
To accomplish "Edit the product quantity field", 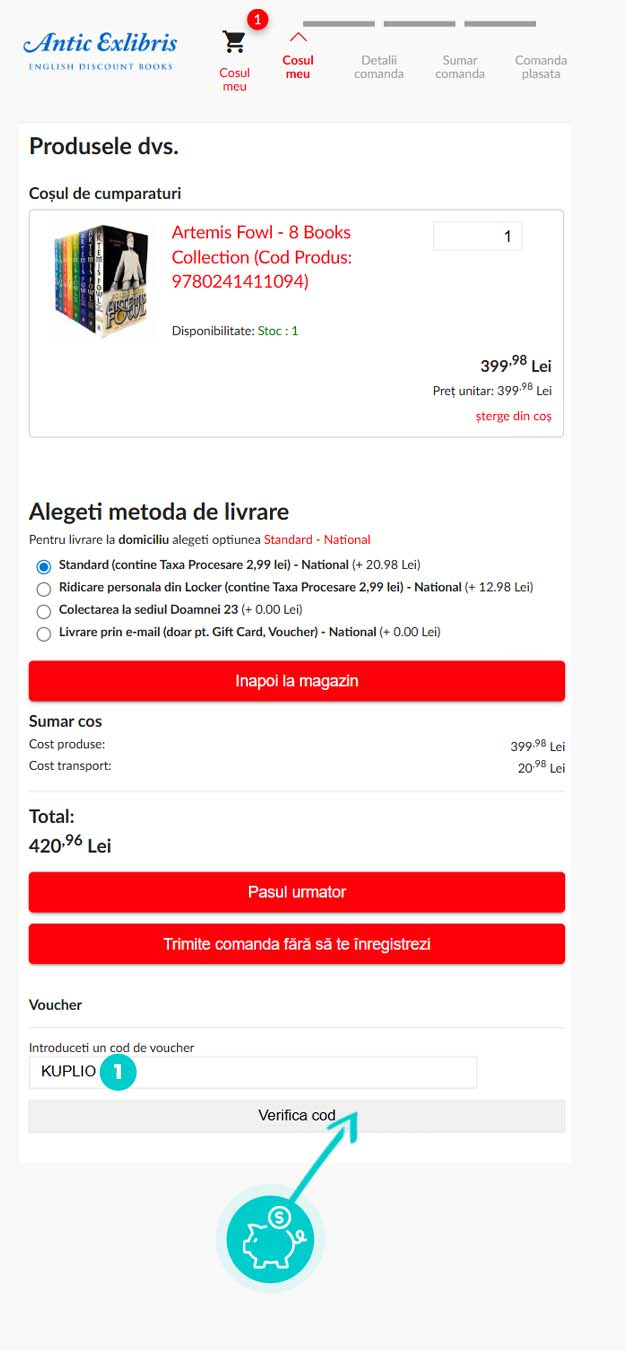I will click(x=477, y=236).
